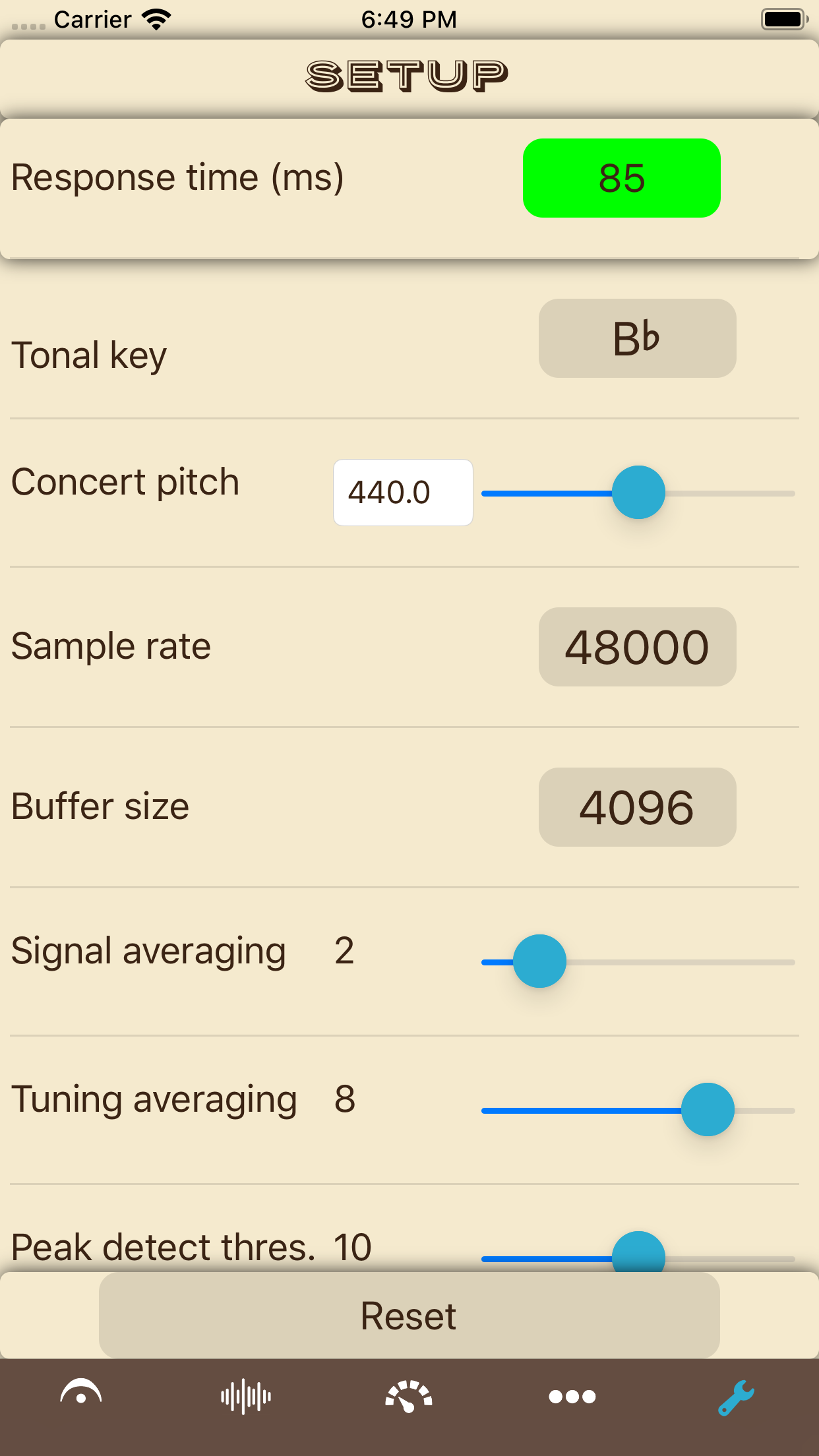Click the Signal averaging slider handle
The width and height of the screenshot is (819, 1456).
[x=538, y=962]
